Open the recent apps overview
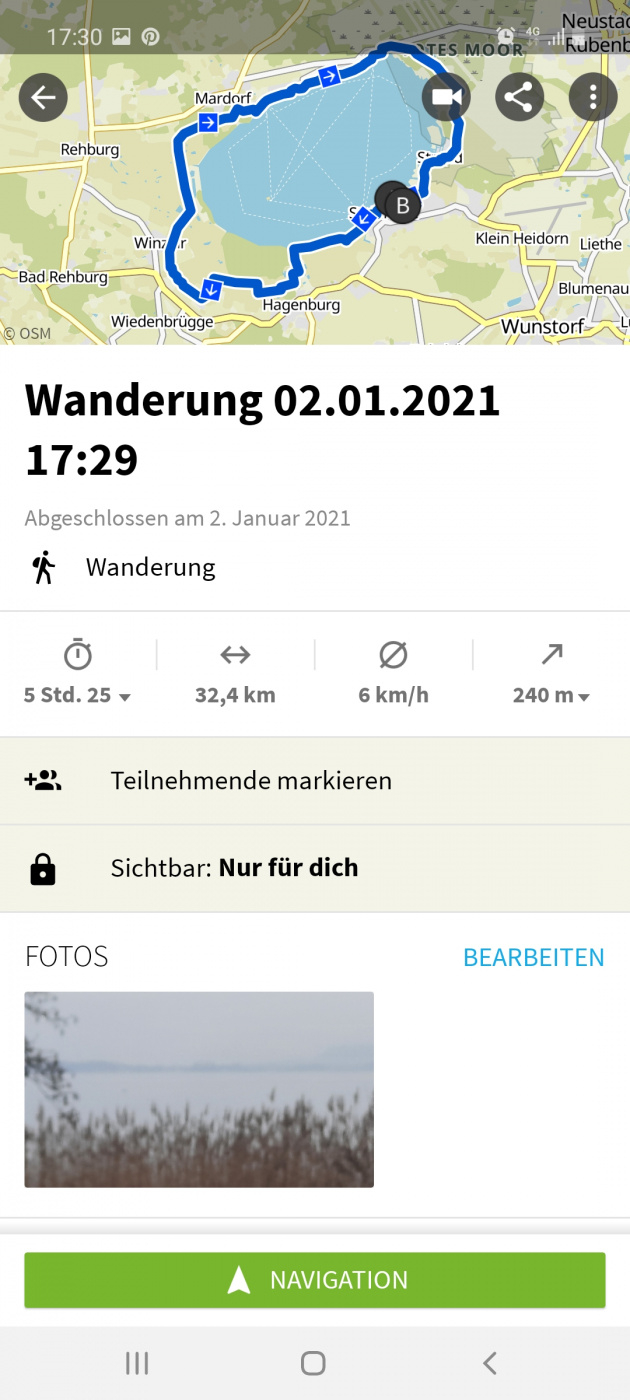 click(x=137, y=1363)
